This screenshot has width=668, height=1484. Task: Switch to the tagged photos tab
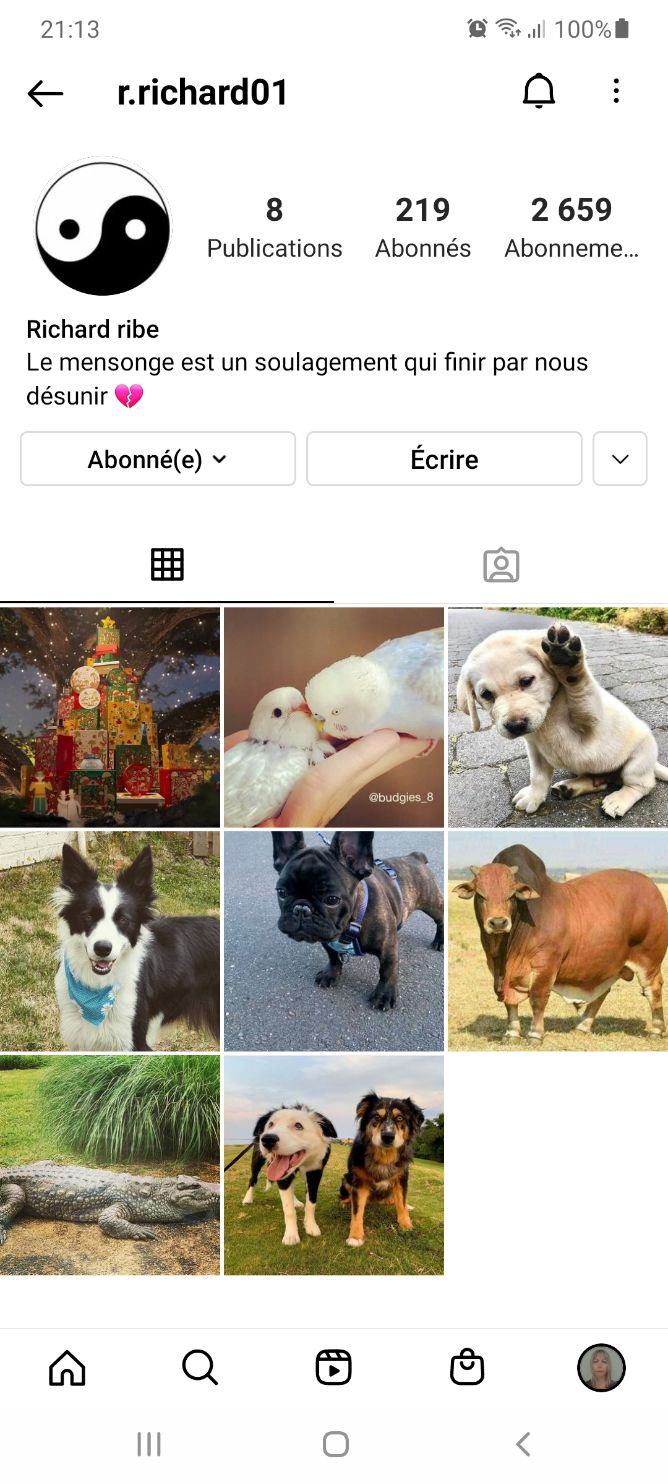(x=501, y=565)
